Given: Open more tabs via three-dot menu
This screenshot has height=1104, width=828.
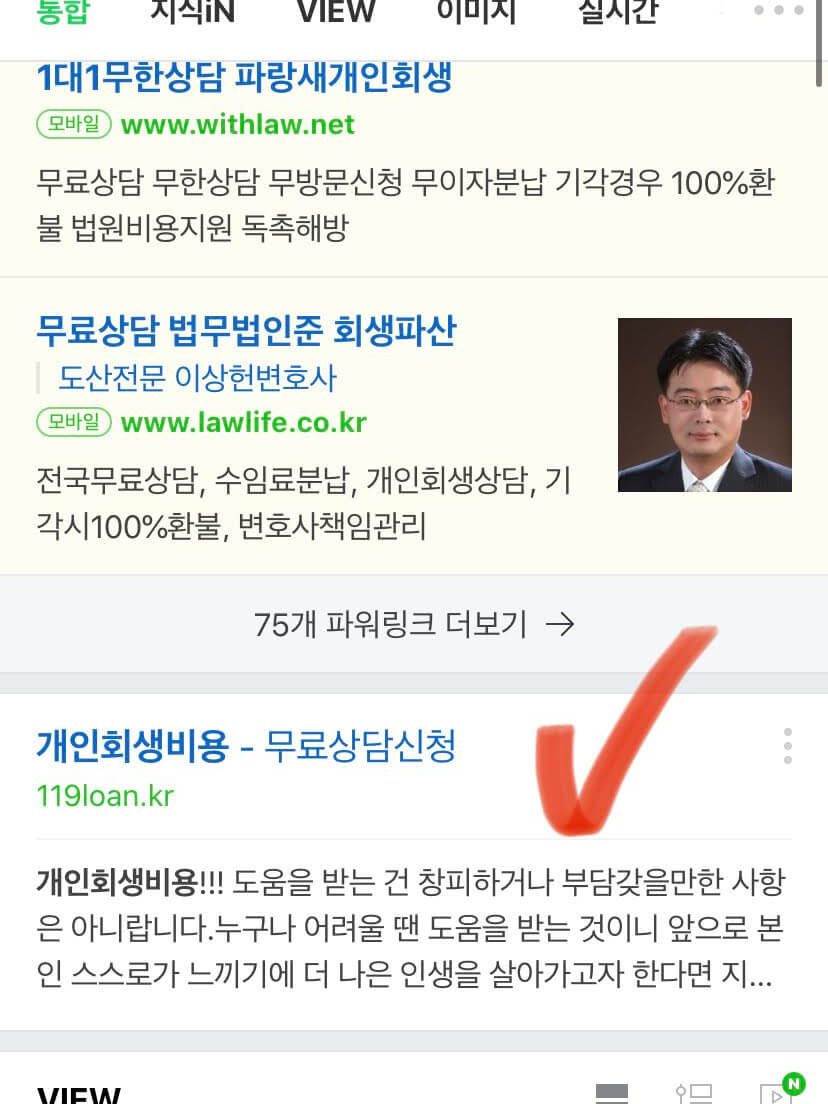Looking at the screenshot, I should click(x=779, y=12).
